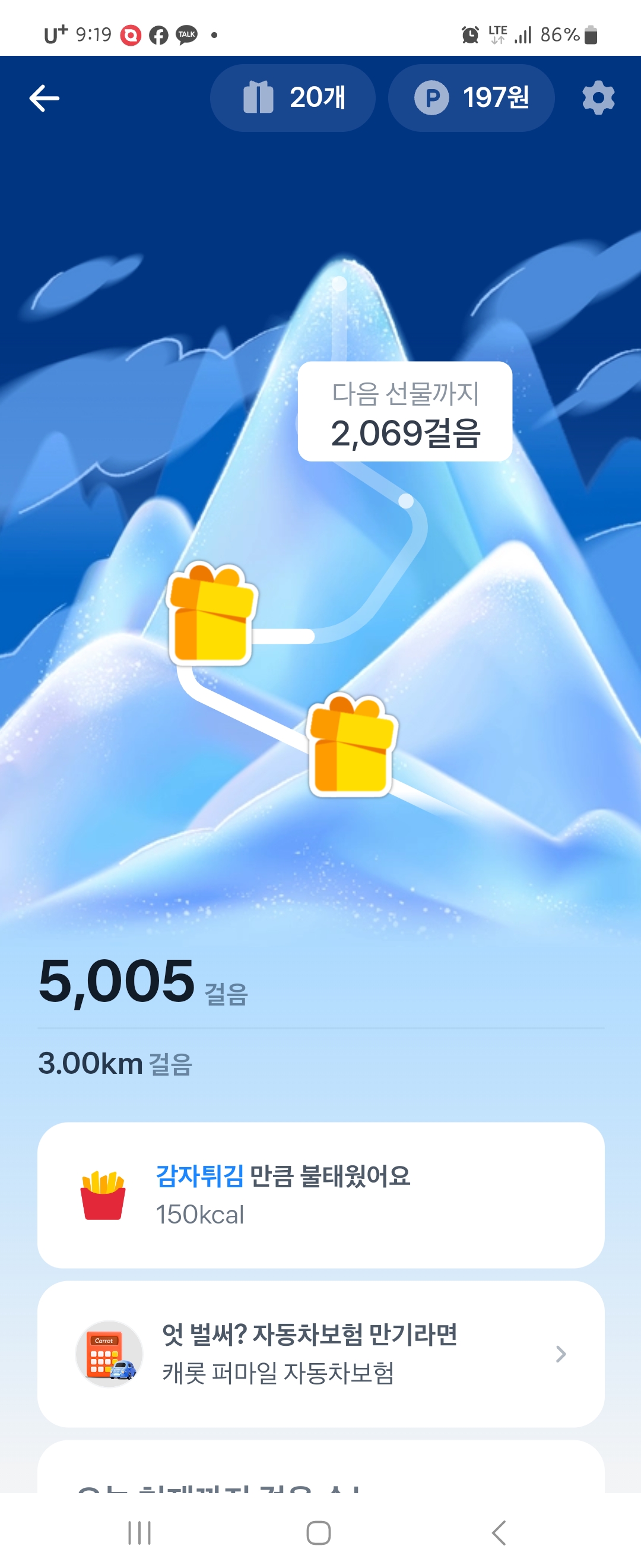This screenshot has height=1568, width=641.
Task: Go back using the top-left arrow
Action: (45, 99)
